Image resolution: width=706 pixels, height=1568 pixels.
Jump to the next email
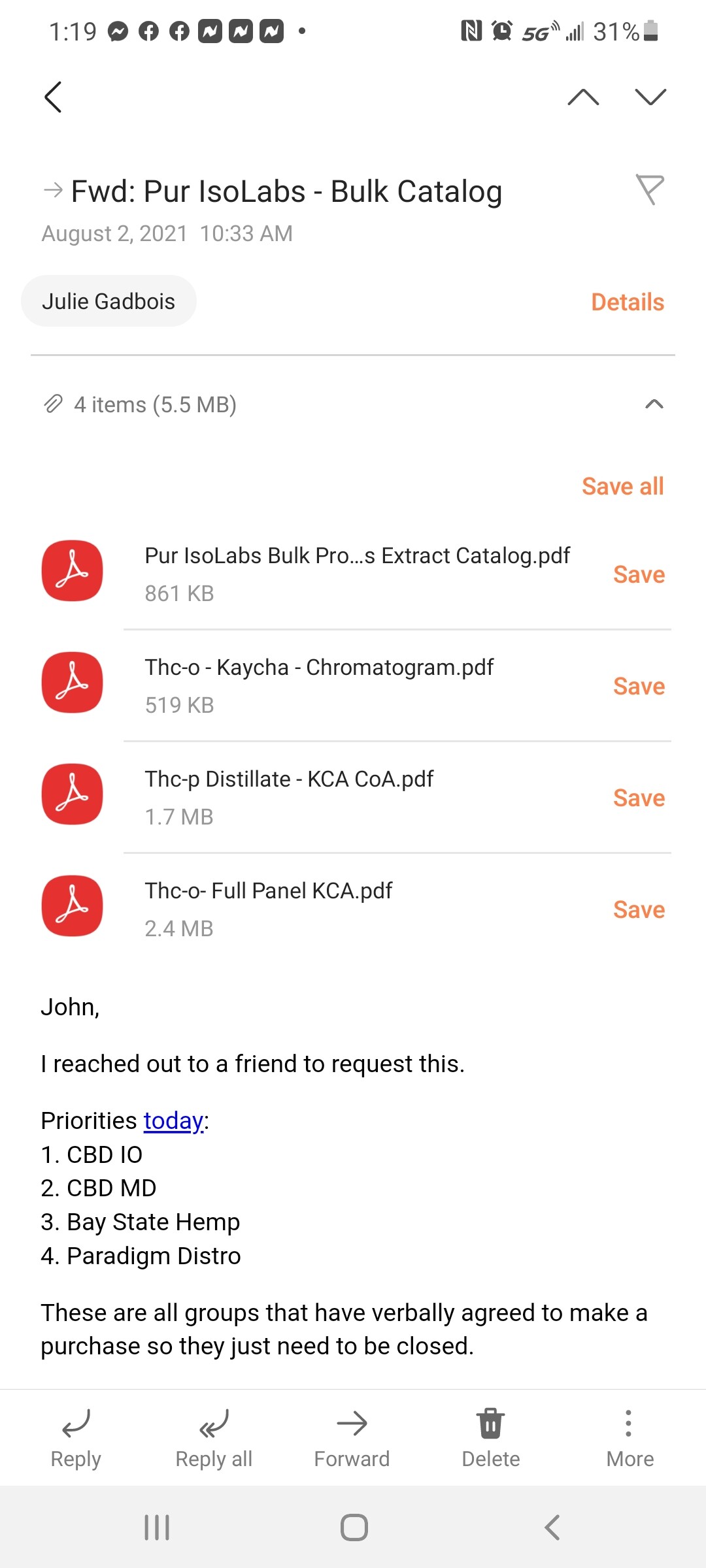[650, 97]
